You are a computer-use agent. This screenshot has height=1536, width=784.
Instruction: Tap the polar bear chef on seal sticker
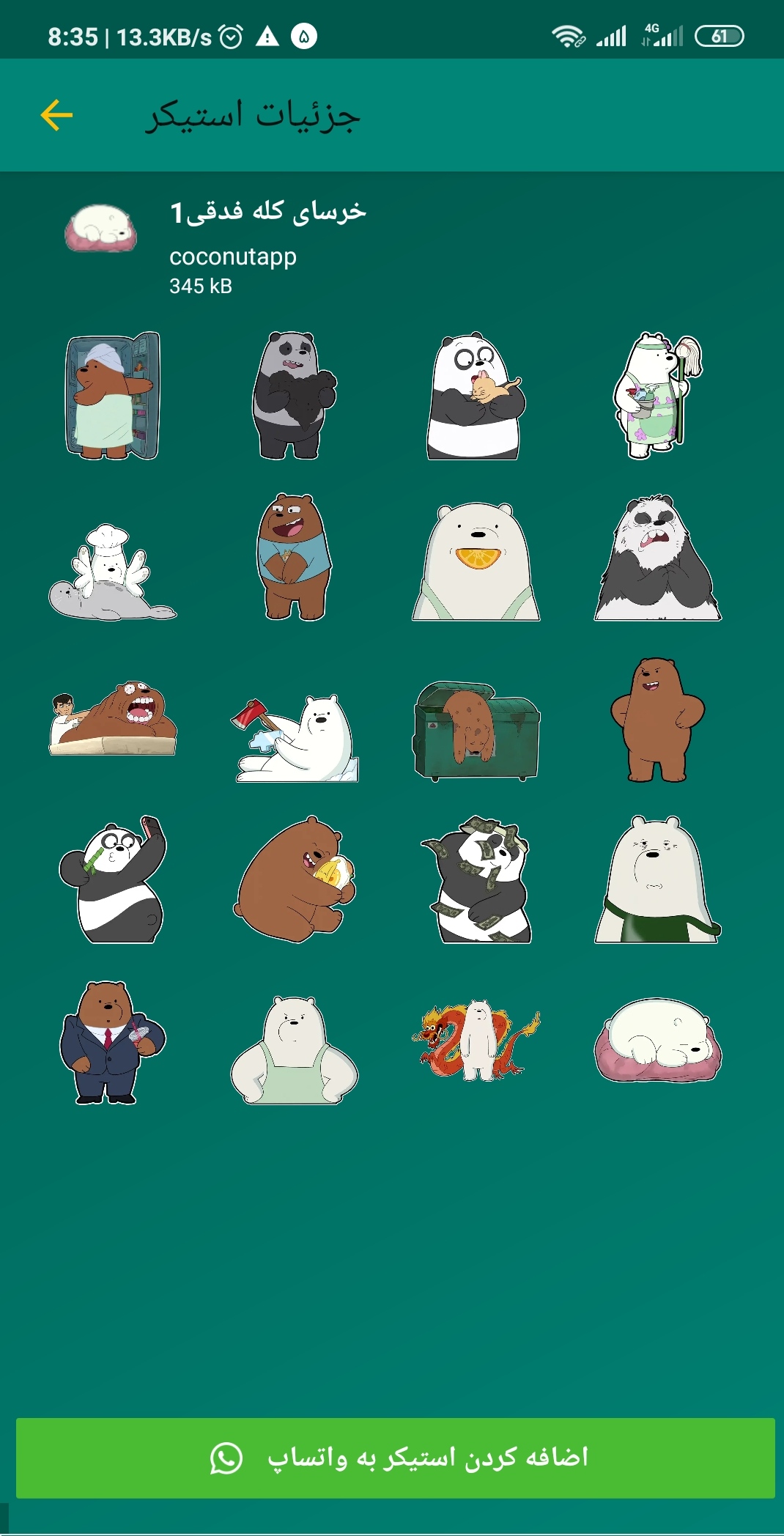point(112,572)
